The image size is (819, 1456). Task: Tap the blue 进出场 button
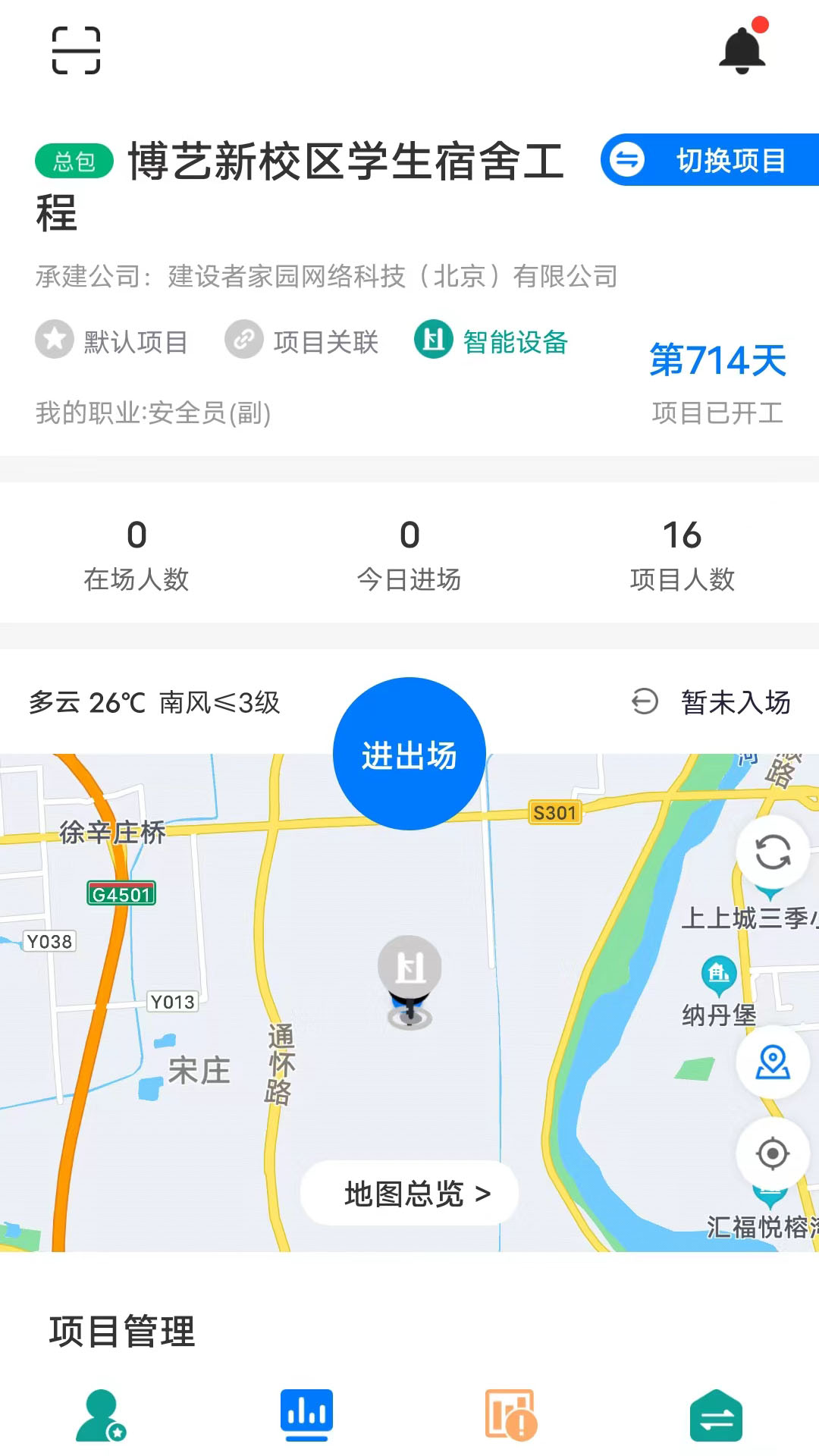pyautogui.click(x=409, y=754)
